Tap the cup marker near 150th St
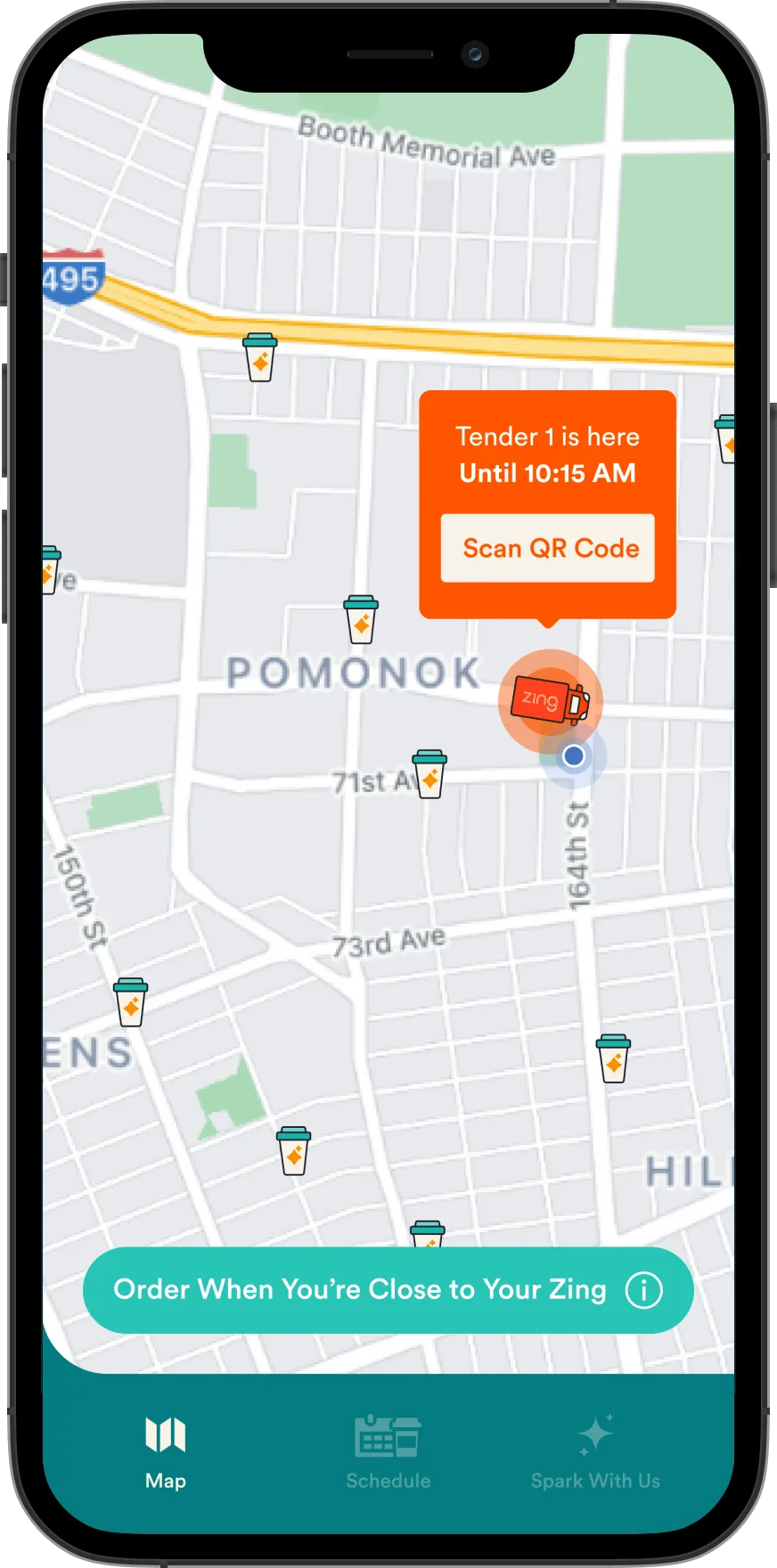This screenshot has width=777, height=1568. click(131, 1001)
